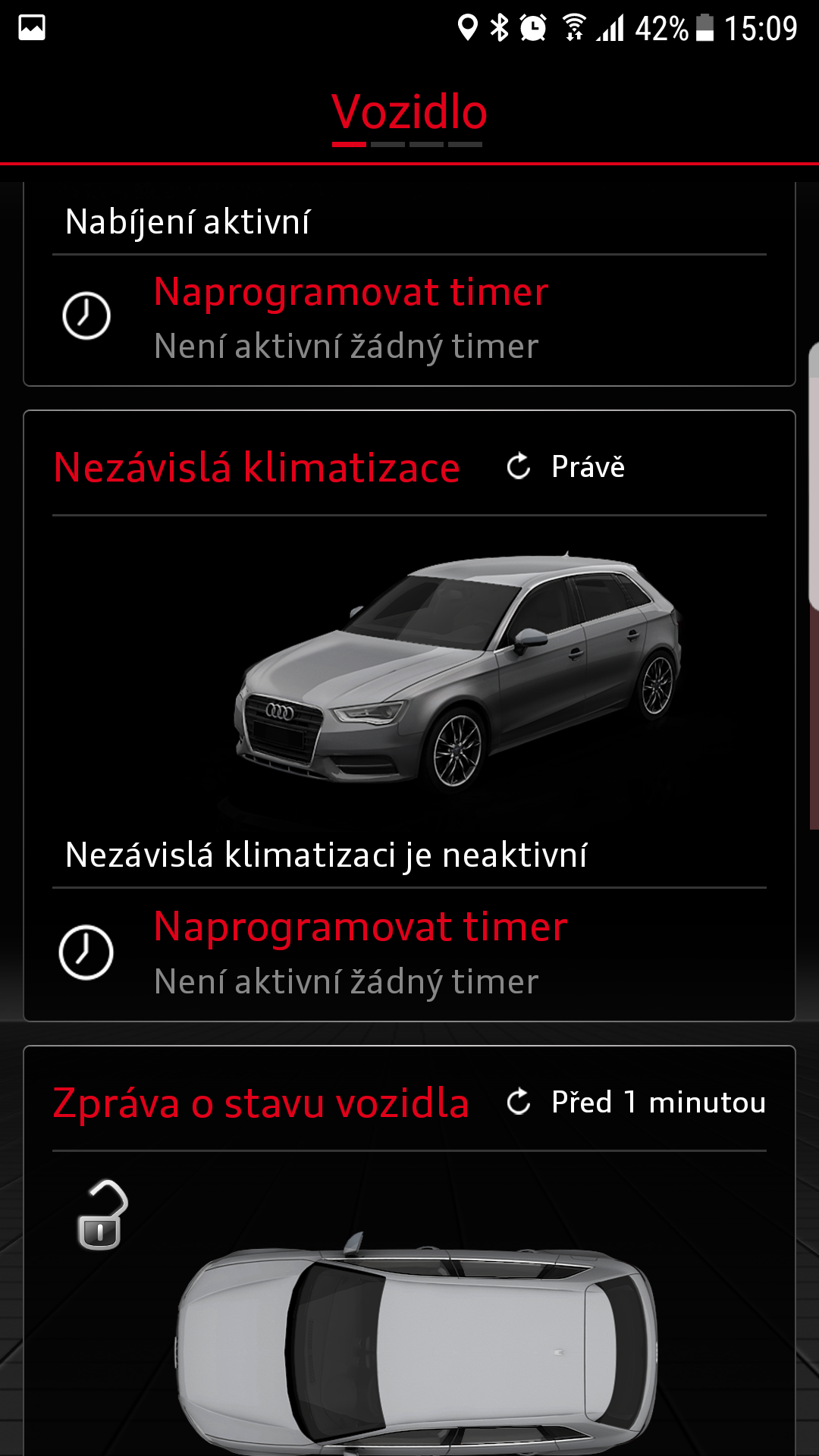Refresh Zpráva o stavu vozidla
Viewport: 819px width, 1456px height.
(x=519, y=1102)
